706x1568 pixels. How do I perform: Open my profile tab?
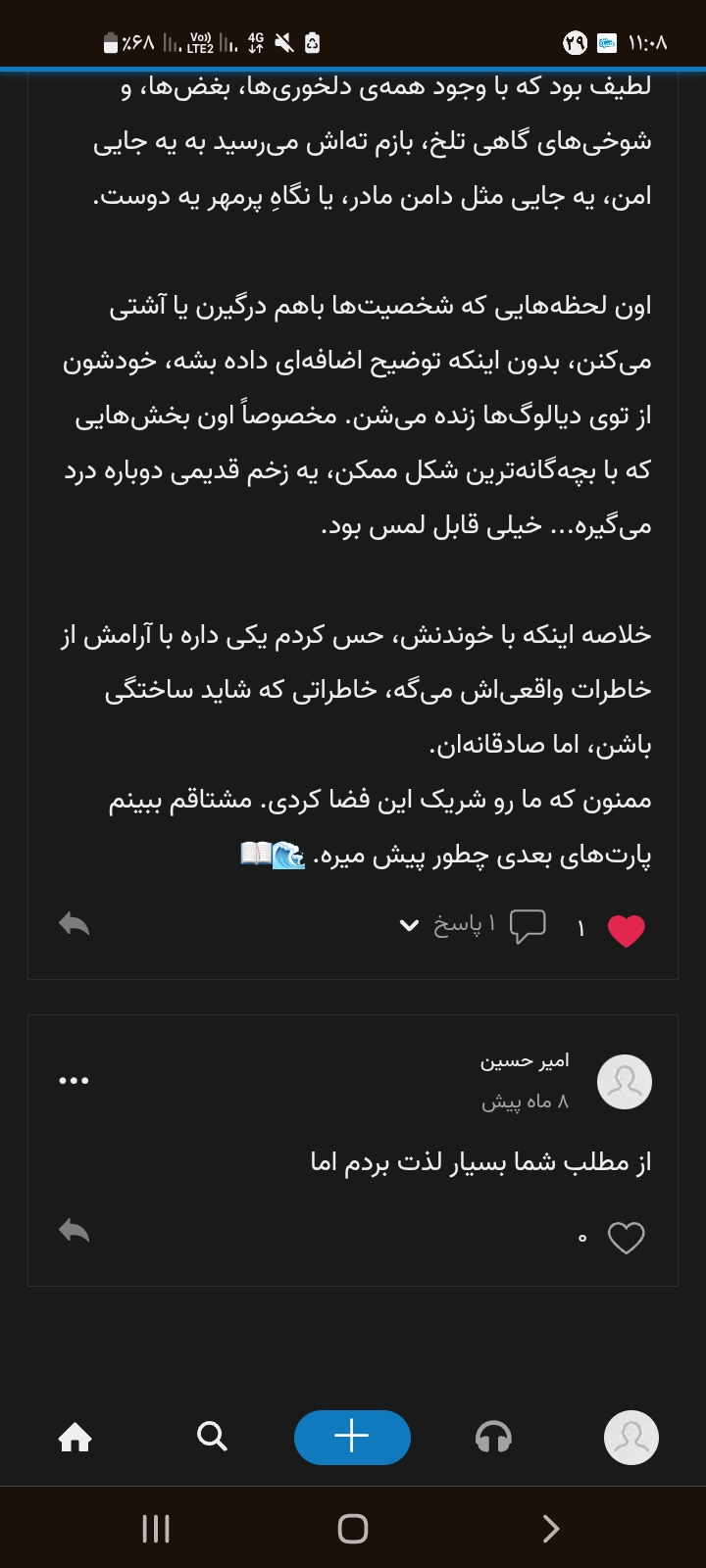[630, 1438]
